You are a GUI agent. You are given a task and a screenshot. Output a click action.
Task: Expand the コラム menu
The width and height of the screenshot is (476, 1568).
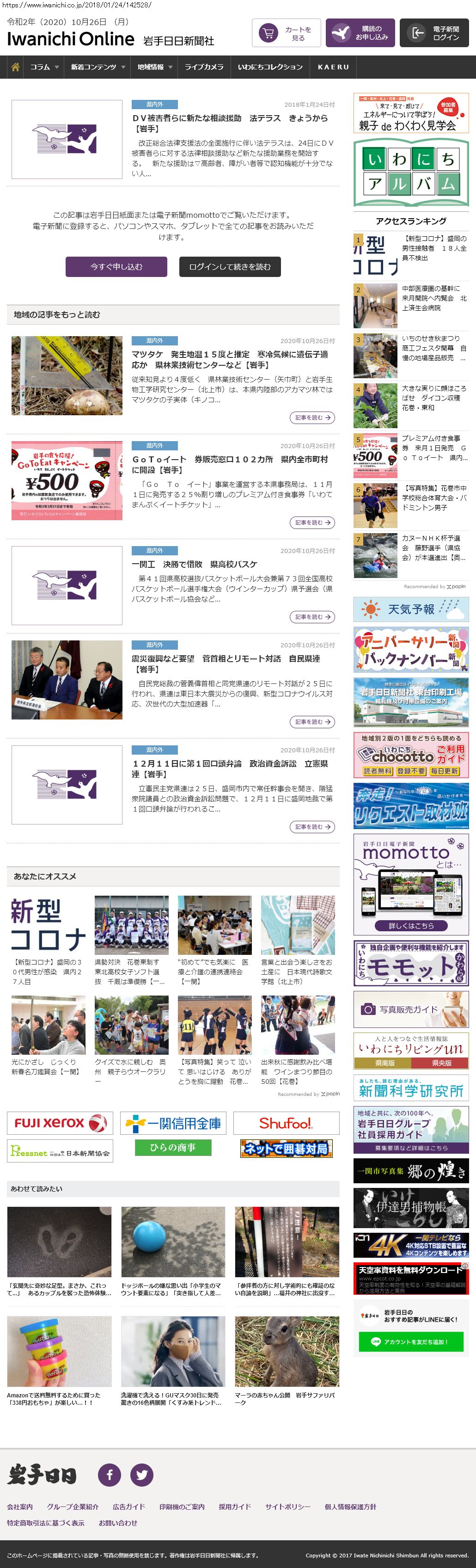(x=44, y=67)
